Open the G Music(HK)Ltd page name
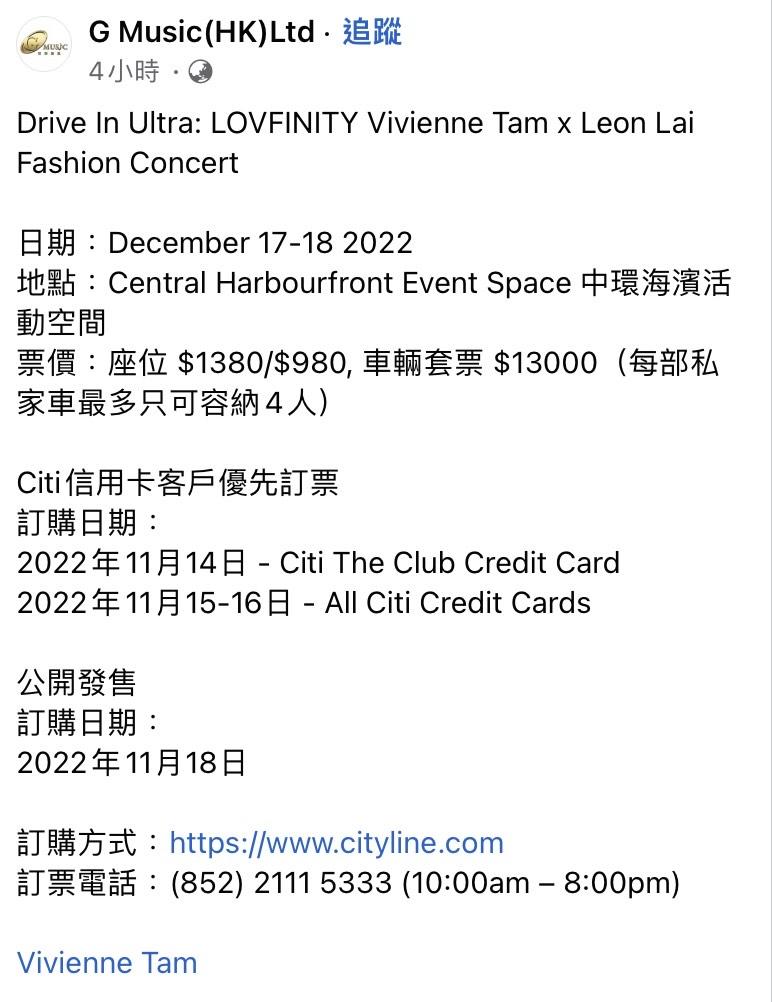 click(201, 32)
